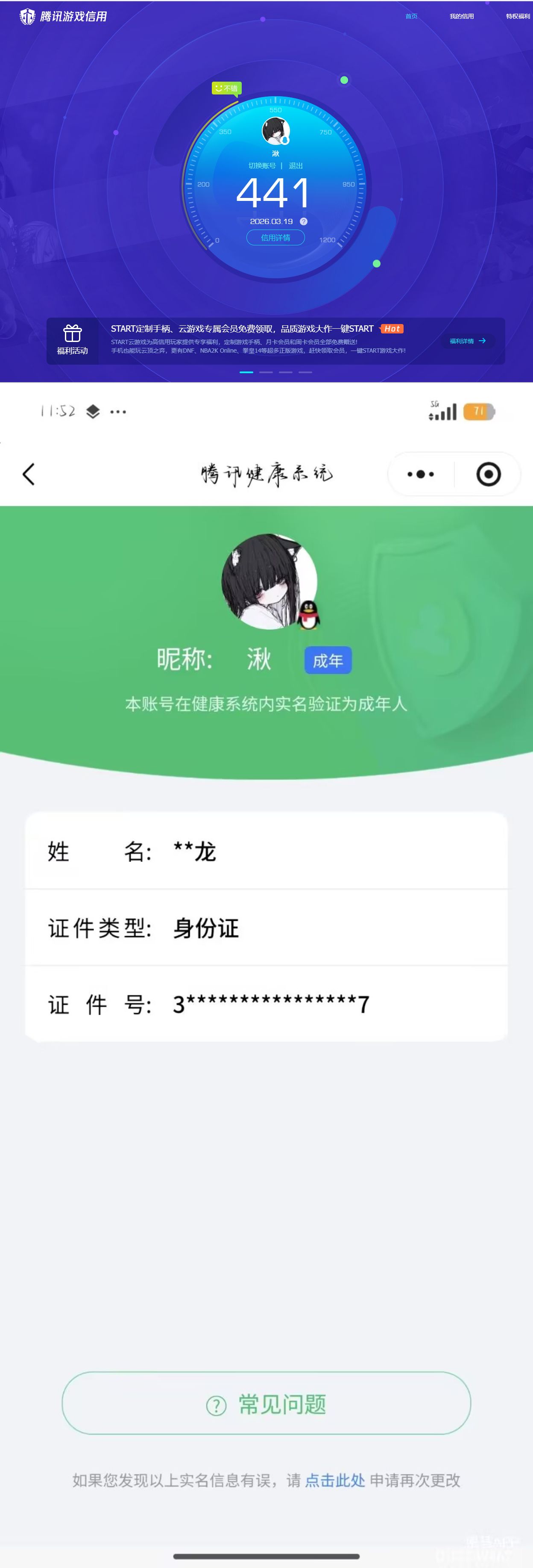
Task: Open the mini program three-dot menu
Action: point(420,474)
